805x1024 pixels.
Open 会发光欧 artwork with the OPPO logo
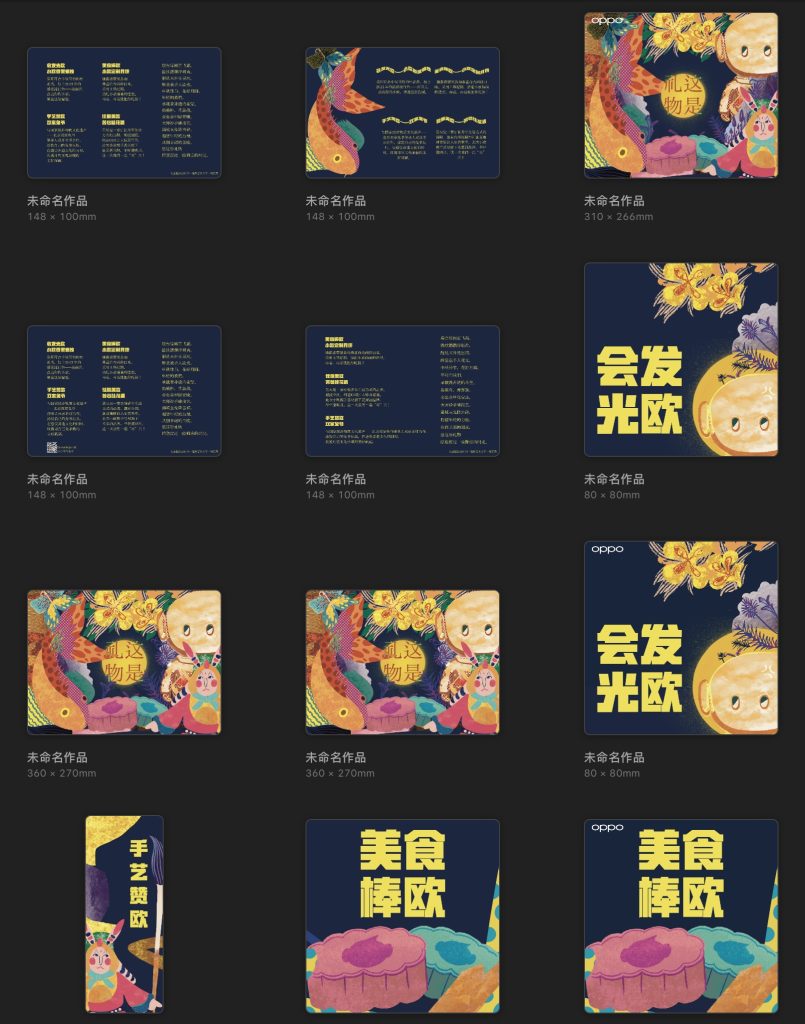point(680,638)
